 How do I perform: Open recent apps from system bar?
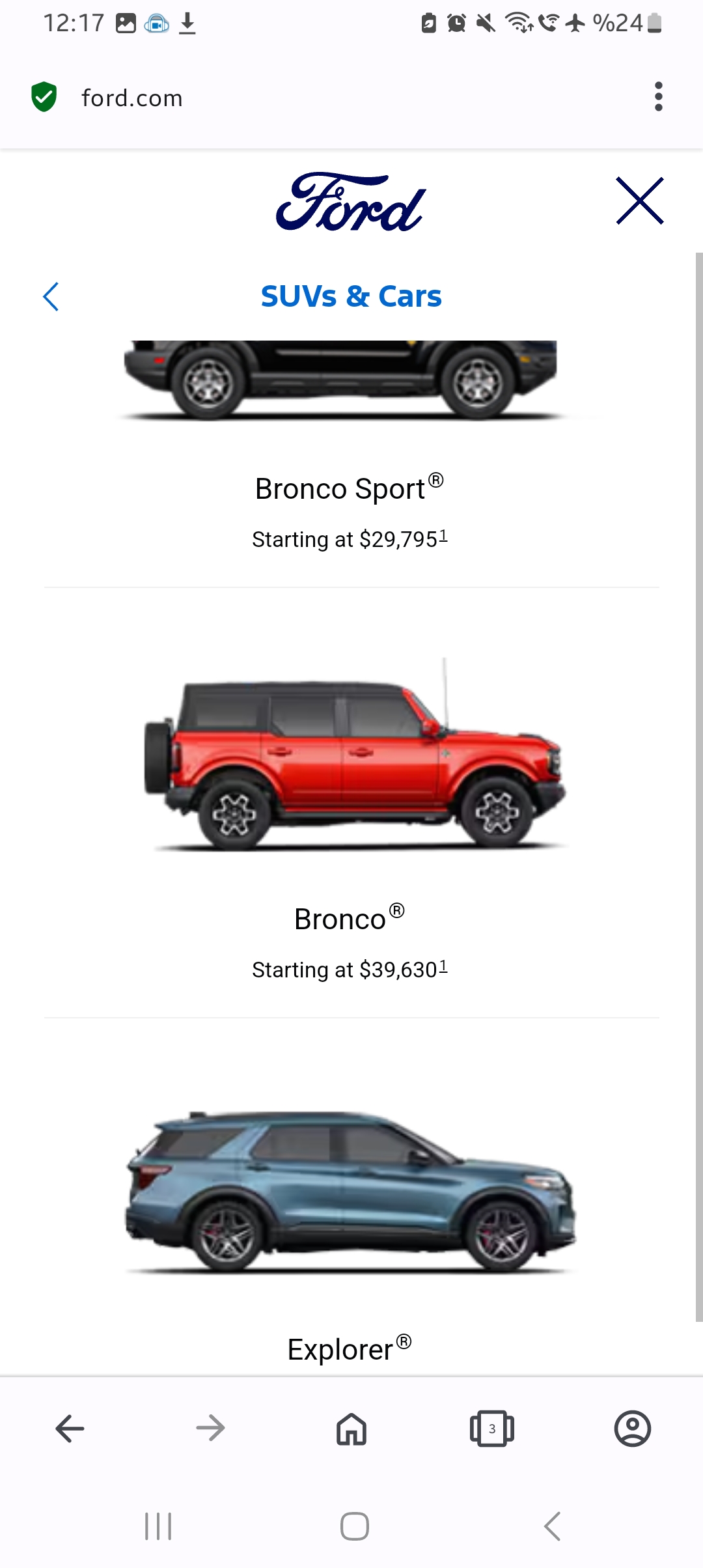click(158, 1526)
